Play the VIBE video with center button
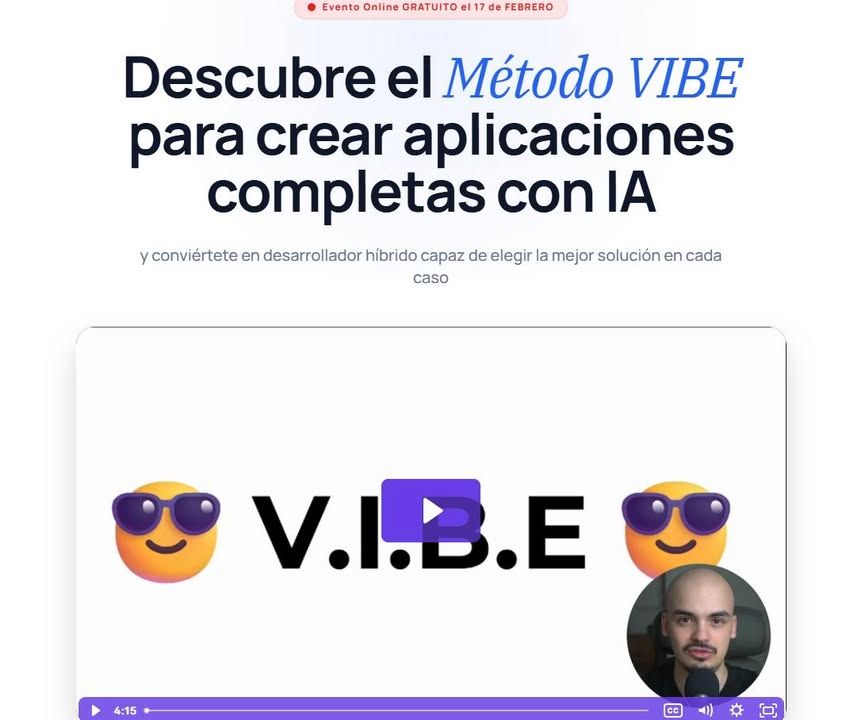Screen dimensions: 846x720 [x=431, y=510]
